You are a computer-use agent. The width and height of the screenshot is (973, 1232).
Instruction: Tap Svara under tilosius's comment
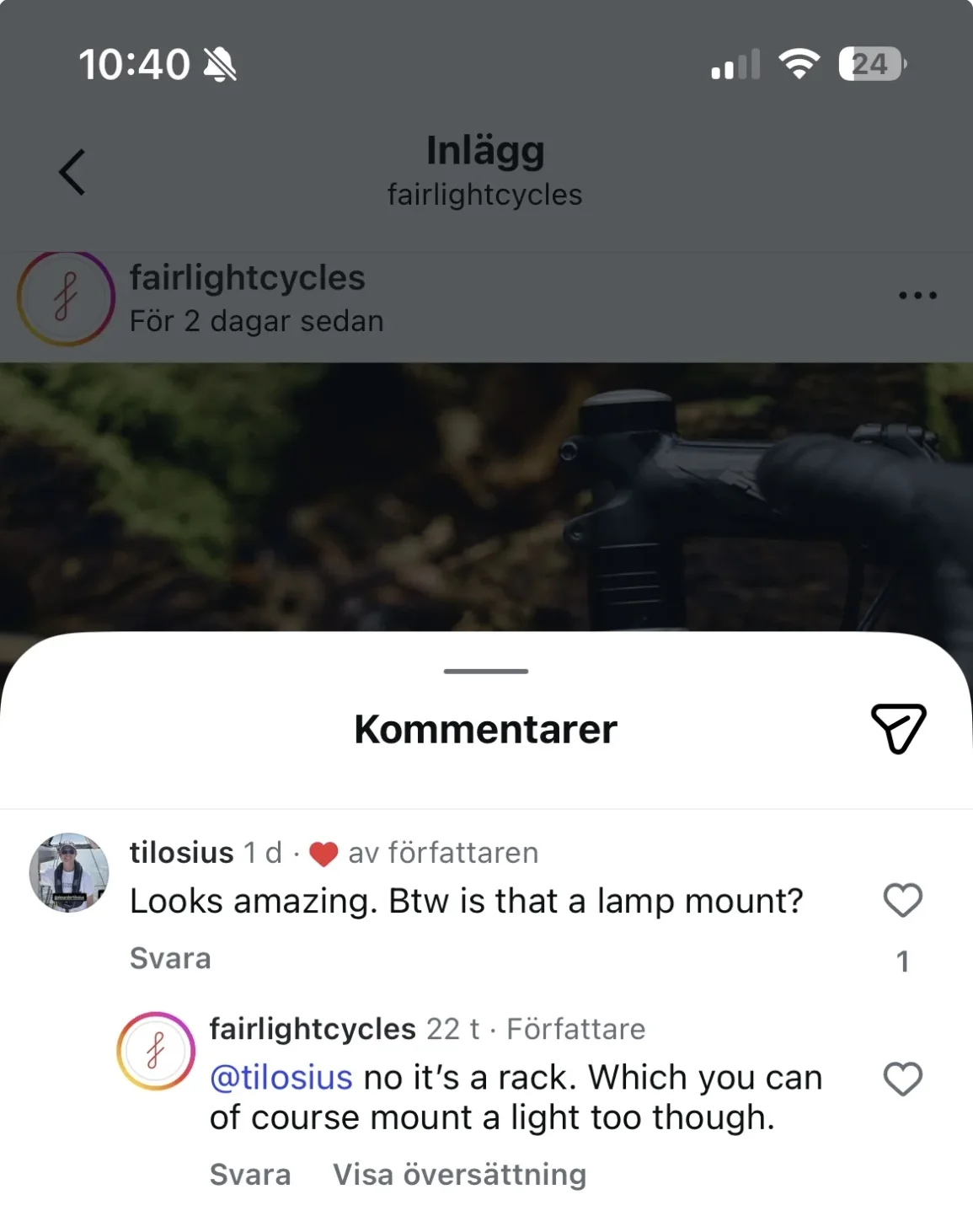click(x=170, y=959)
